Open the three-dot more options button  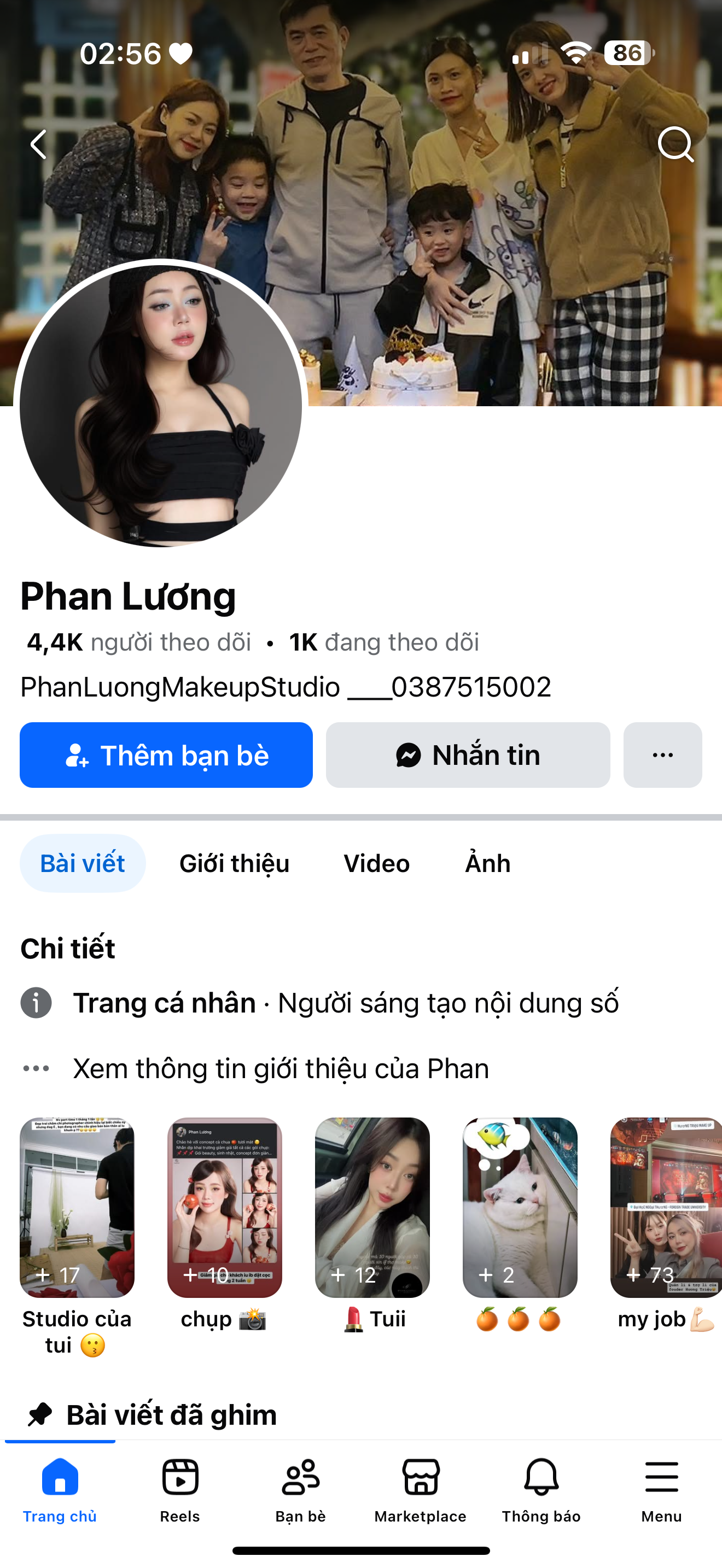click(662, 755)
